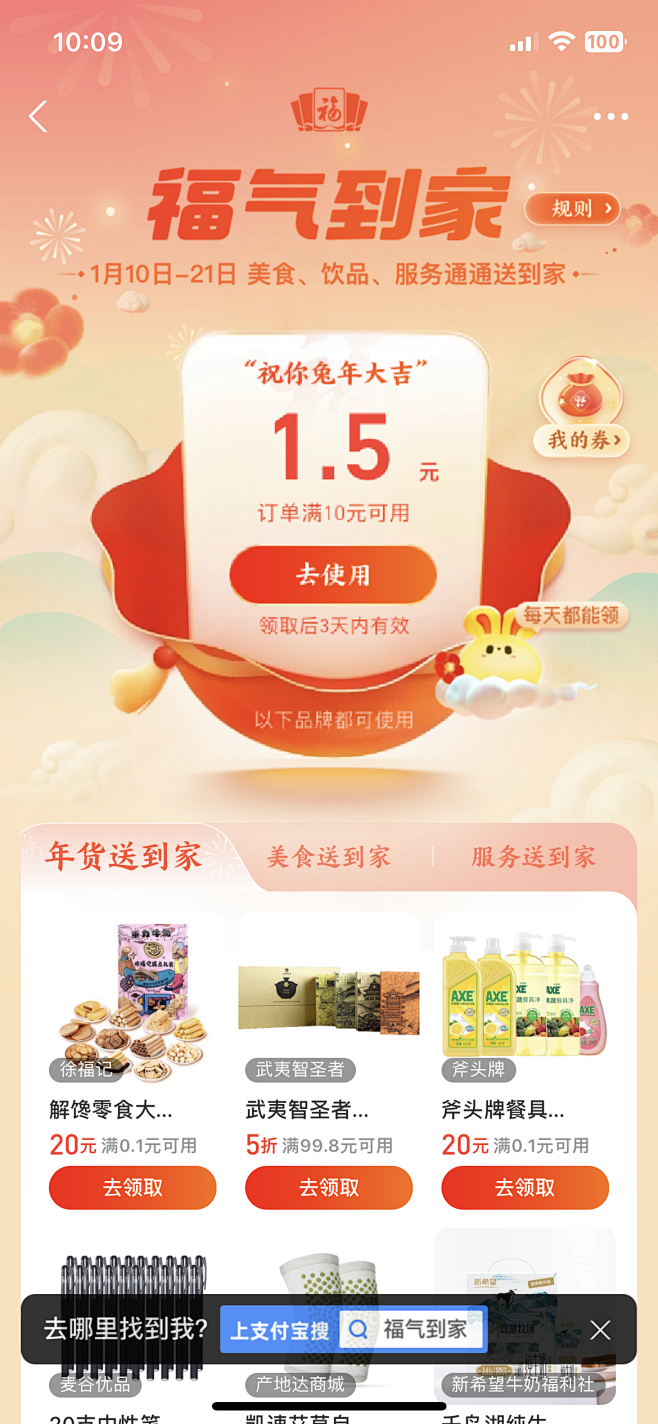Open 我的券 my coupons
This screenshot has width=658, height=1424.
(x=587, y=440)
